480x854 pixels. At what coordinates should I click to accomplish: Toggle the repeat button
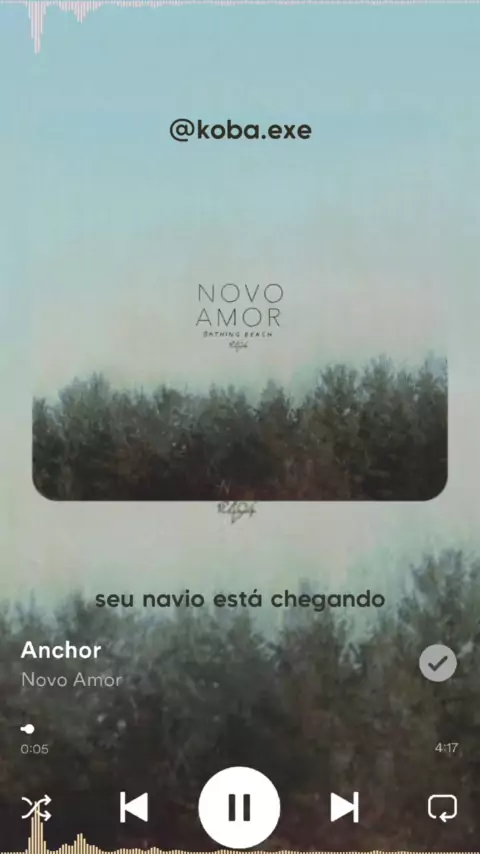442,808
